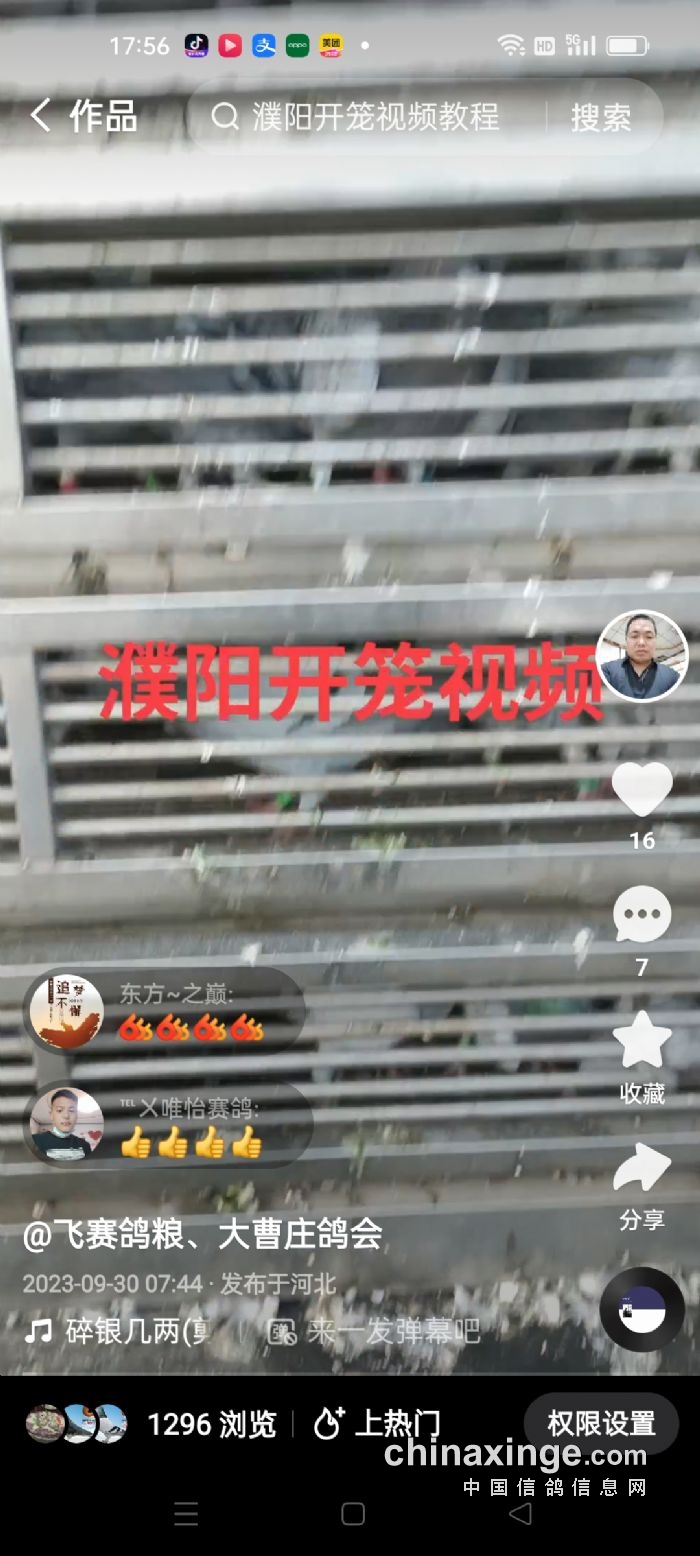700x1556 pixels.
Task: Like this video with the heart
Action: 641,790
